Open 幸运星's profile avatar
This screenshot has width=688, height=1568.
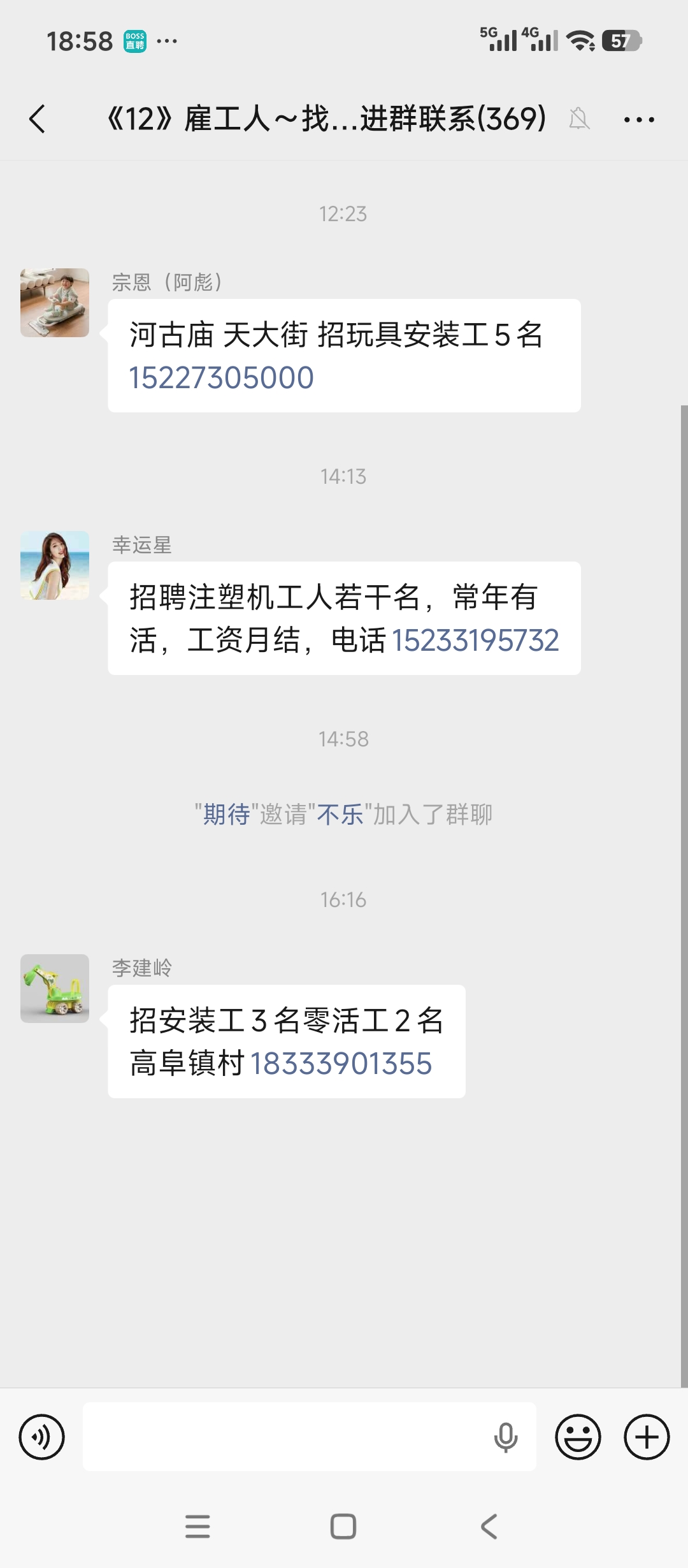pos(55,565)
